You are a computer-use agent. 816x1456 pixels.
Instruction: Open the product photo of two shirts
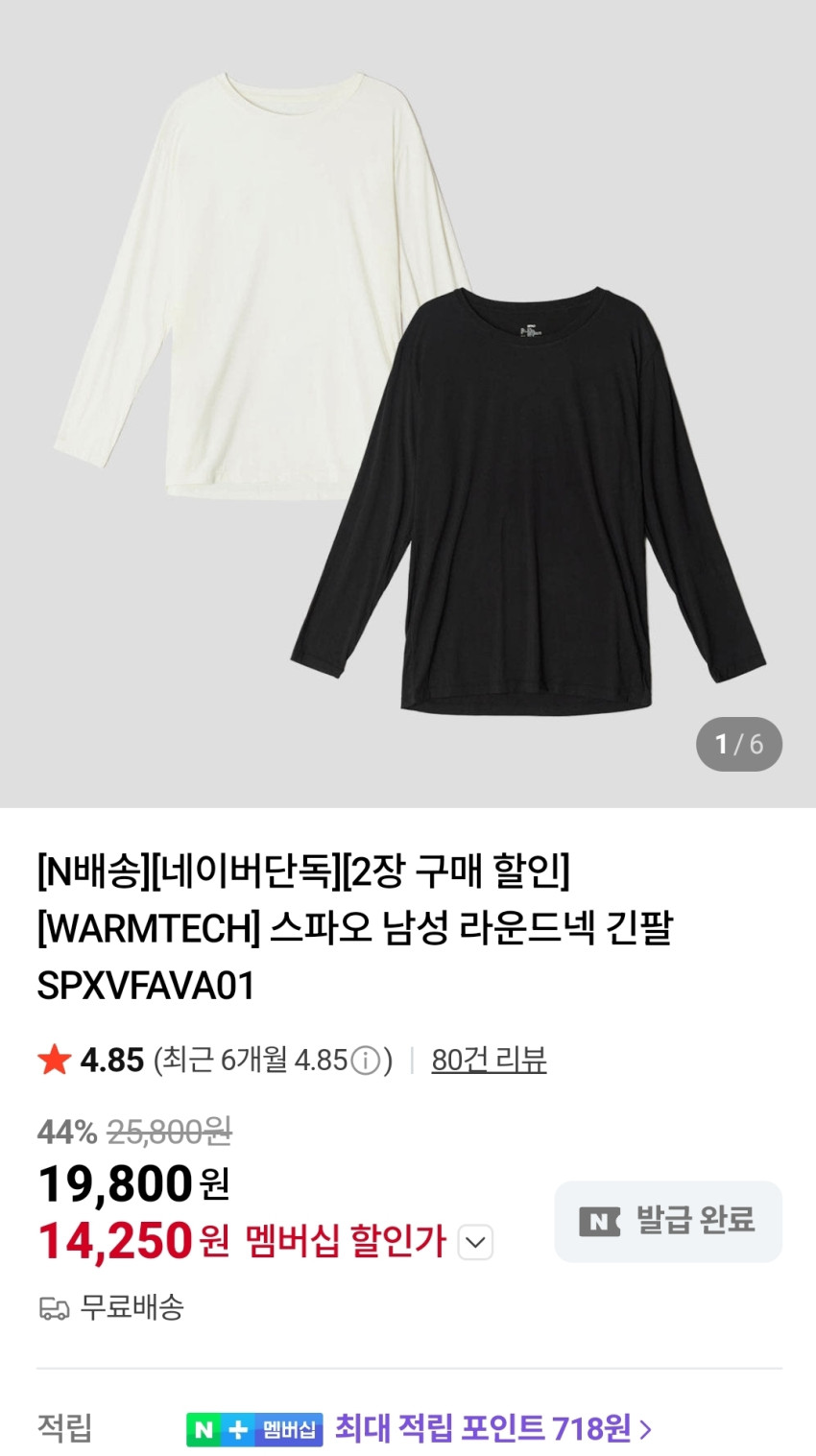tap(408, 403)
